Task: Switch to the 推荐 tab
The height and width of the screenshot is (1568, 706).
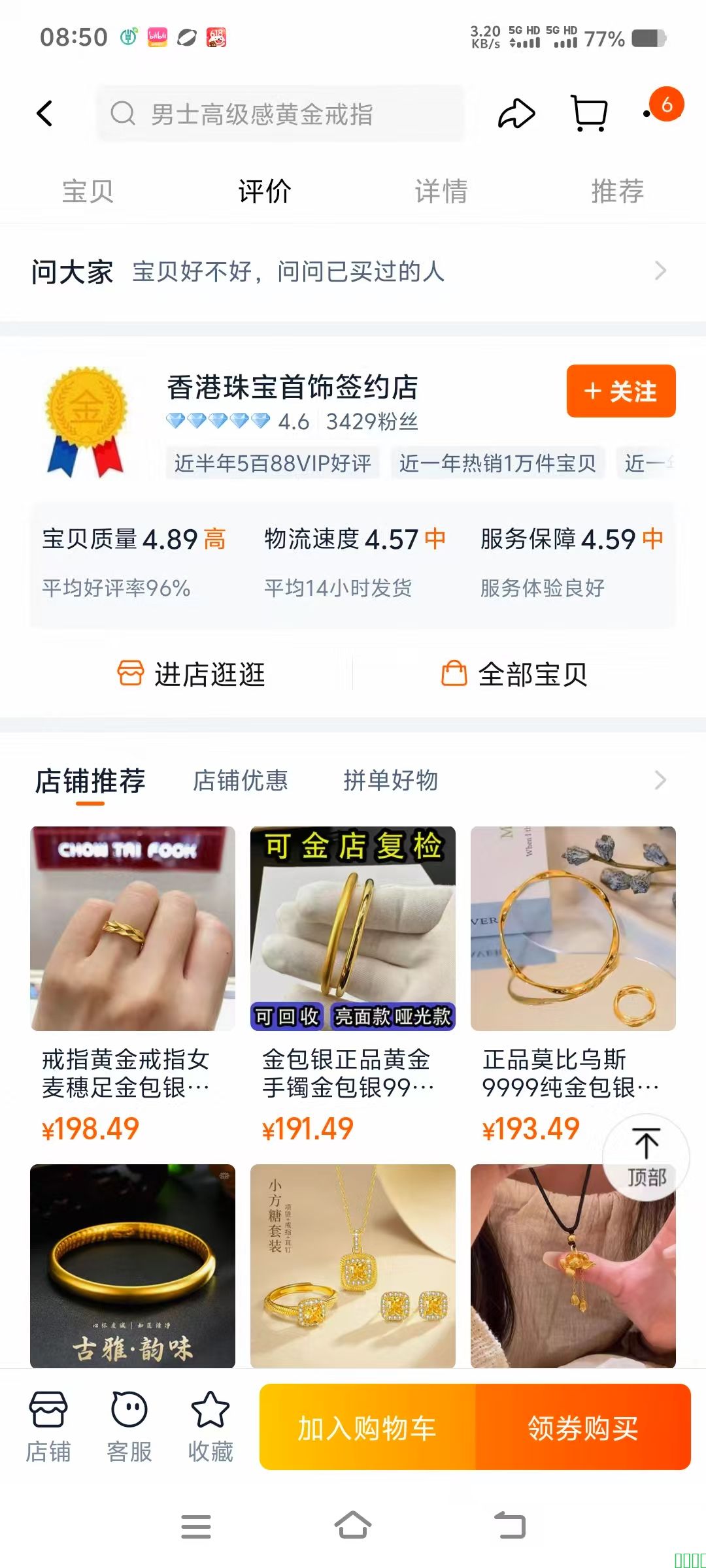Action: (617, 191)
